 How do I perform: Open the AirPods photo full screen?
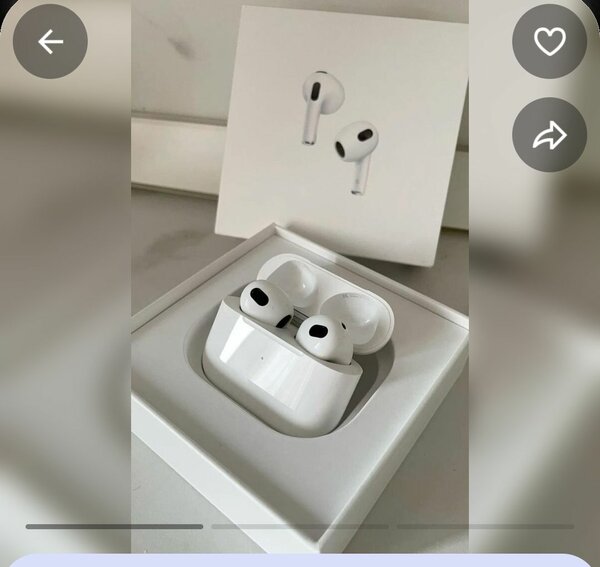[300, 300]
